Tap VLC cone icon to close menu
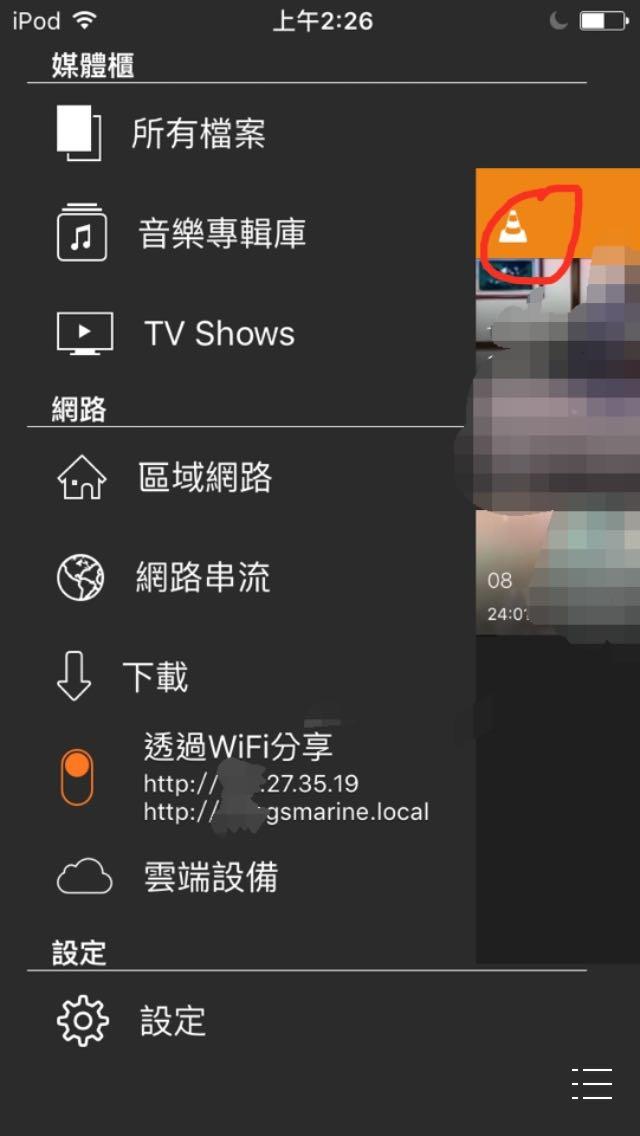640x1136 pixels. [514, 228]
